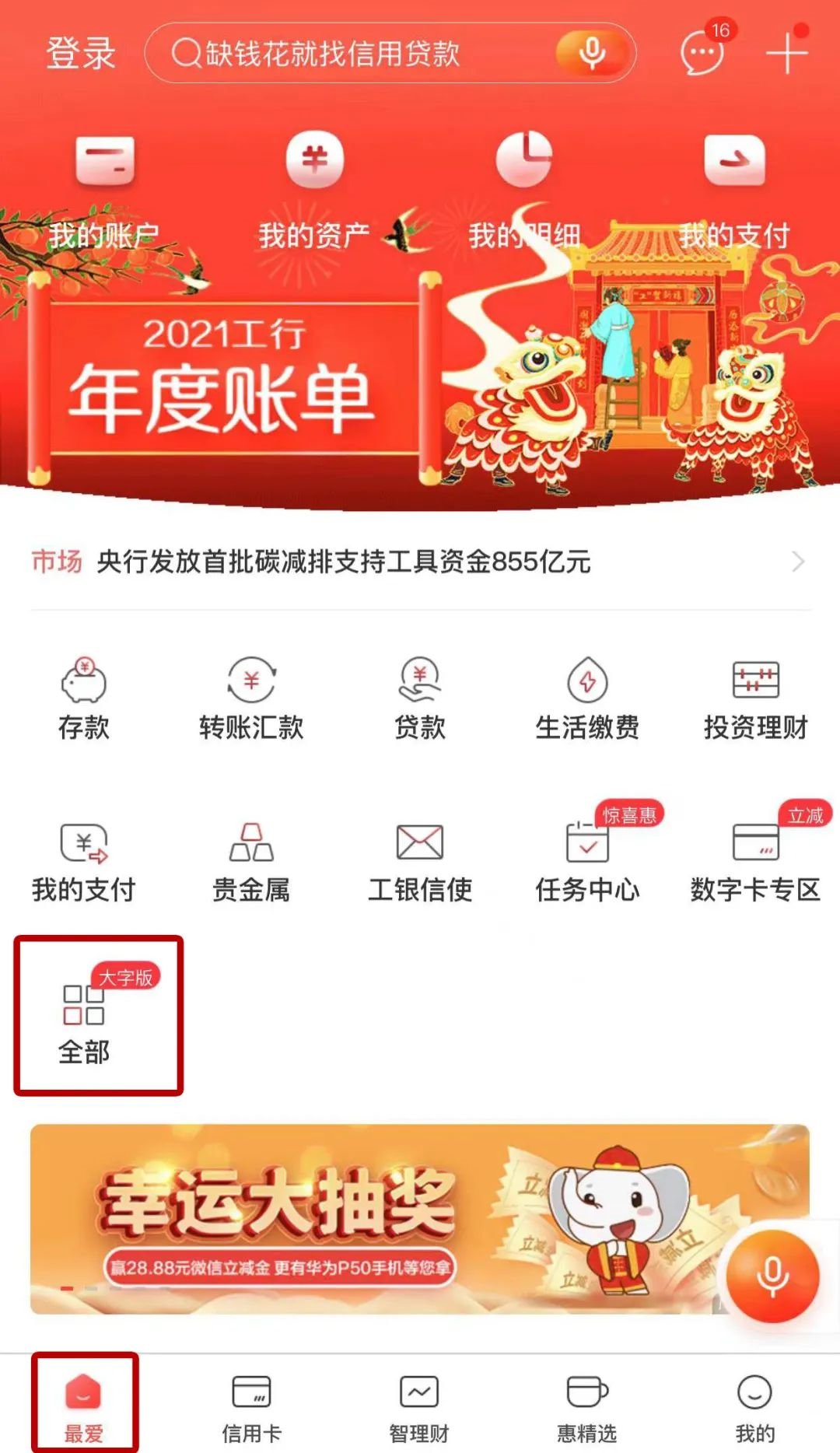
Task: Switch to the 信用卡 tab
Action: [251, 1407]
